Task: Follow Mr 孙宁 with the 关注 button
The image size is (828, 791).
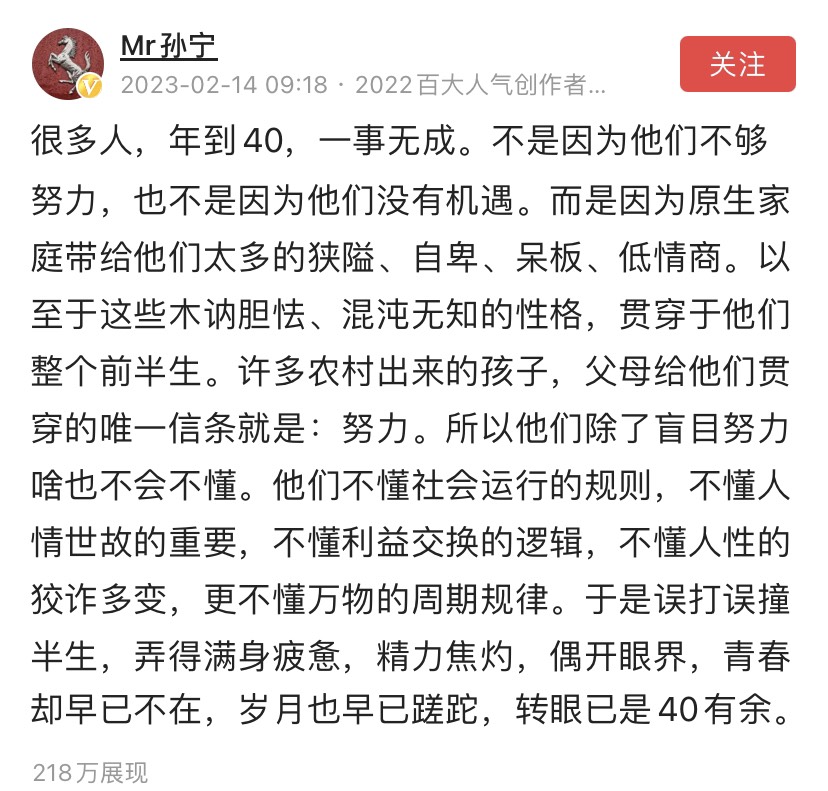Action: 737,65
